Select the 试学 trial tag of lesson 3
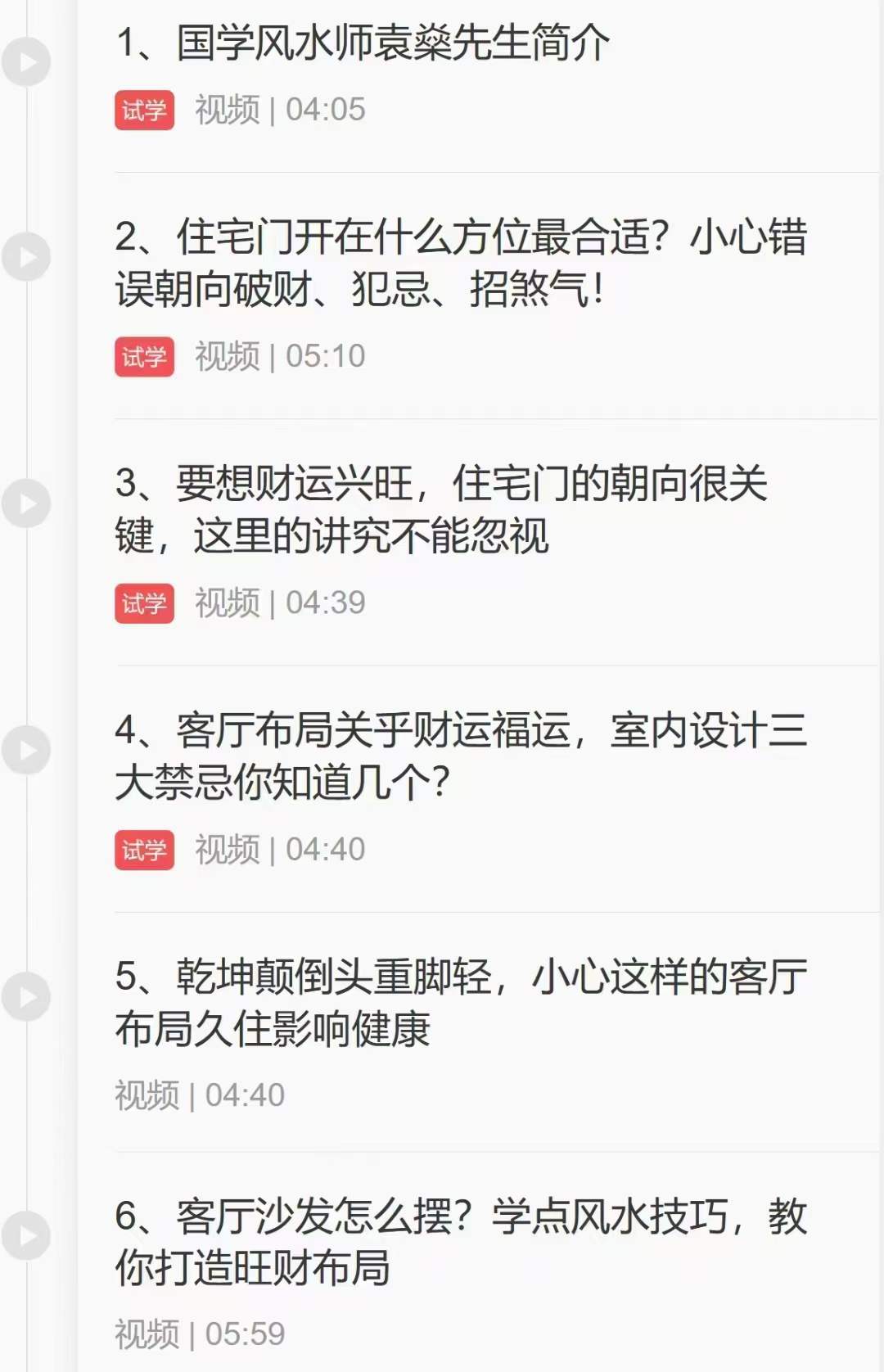The width and height of the screenshot is (884, 1372). [144, 603]
